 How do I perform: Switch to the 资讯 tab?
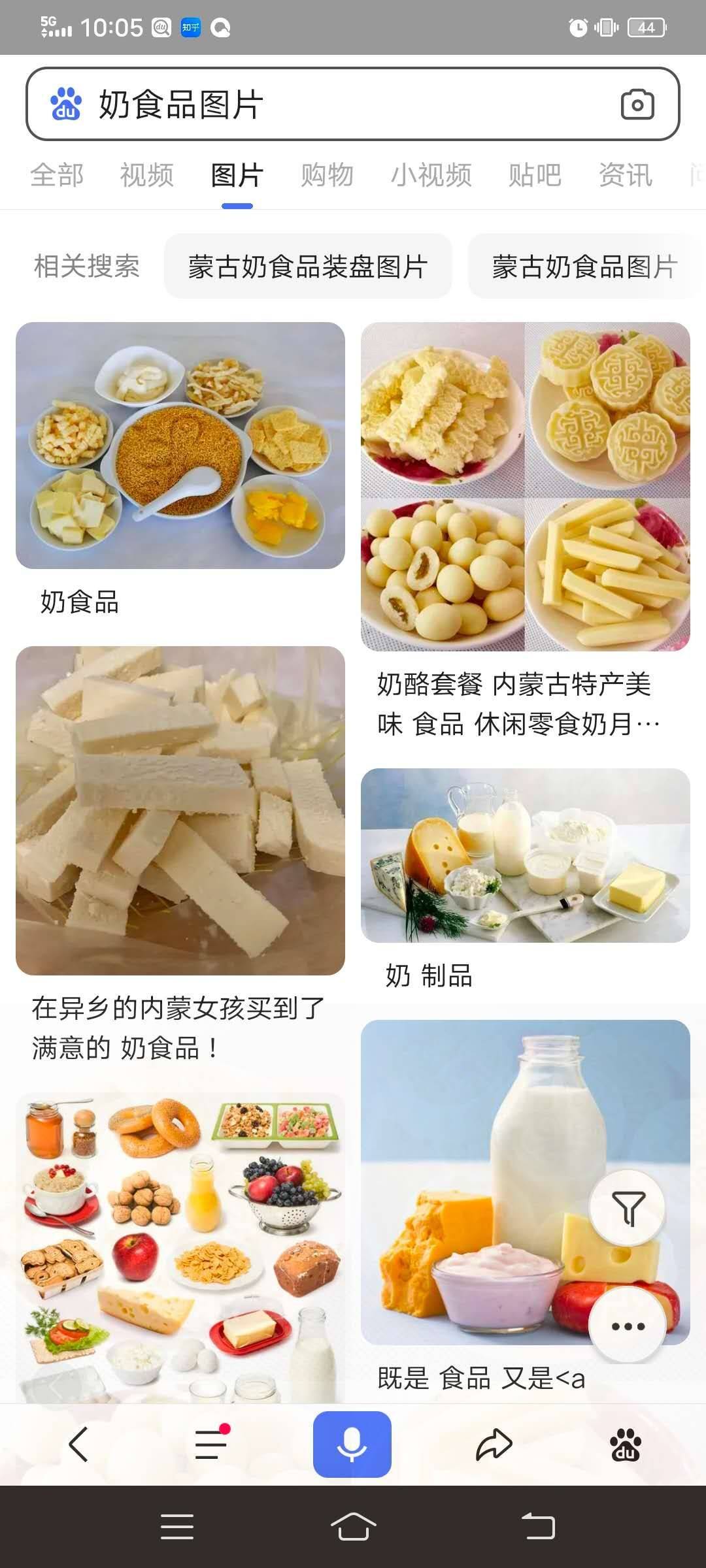(626, 175)
